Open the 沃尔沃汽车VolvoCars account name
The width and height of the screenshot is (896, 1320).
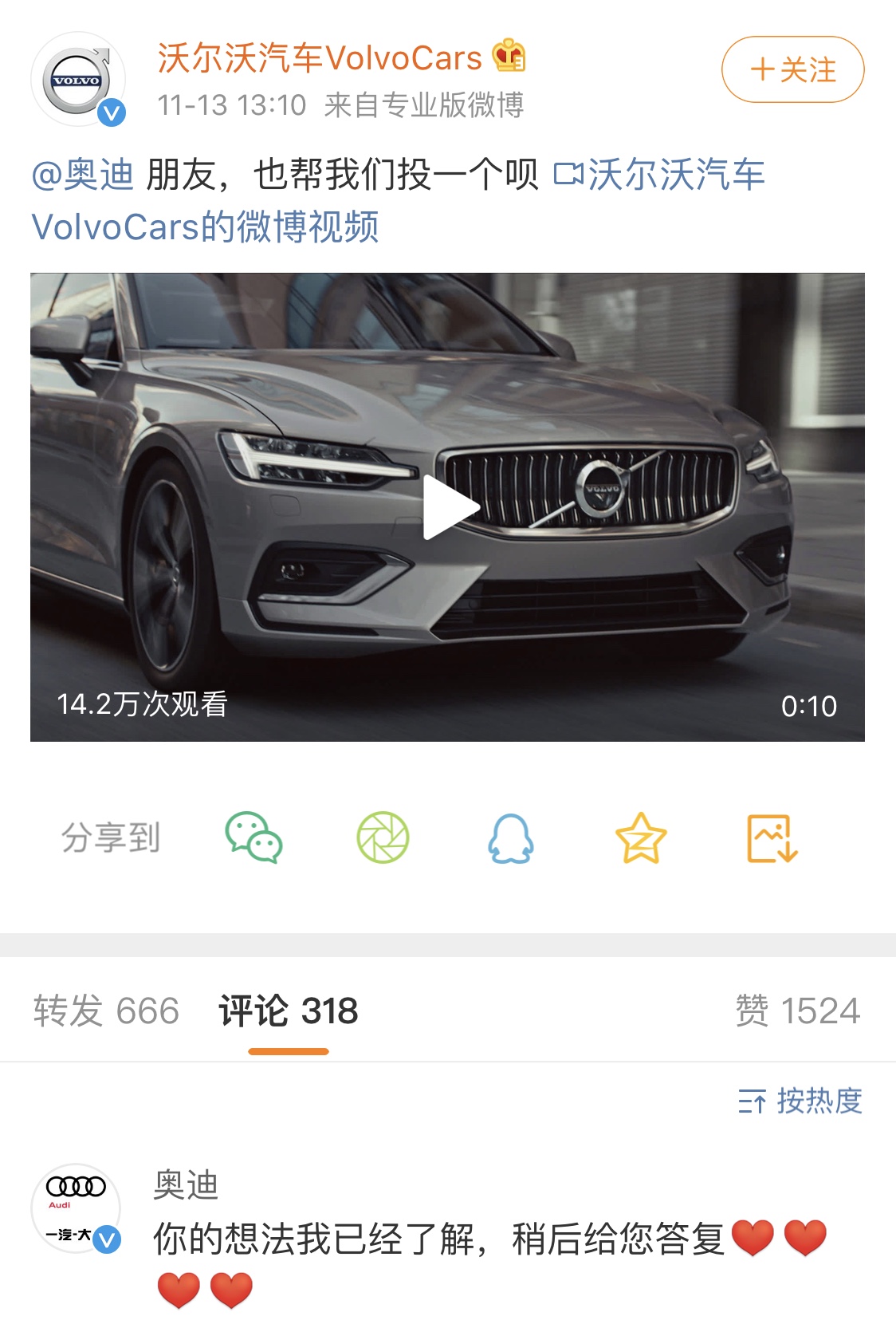click(320, 58)
